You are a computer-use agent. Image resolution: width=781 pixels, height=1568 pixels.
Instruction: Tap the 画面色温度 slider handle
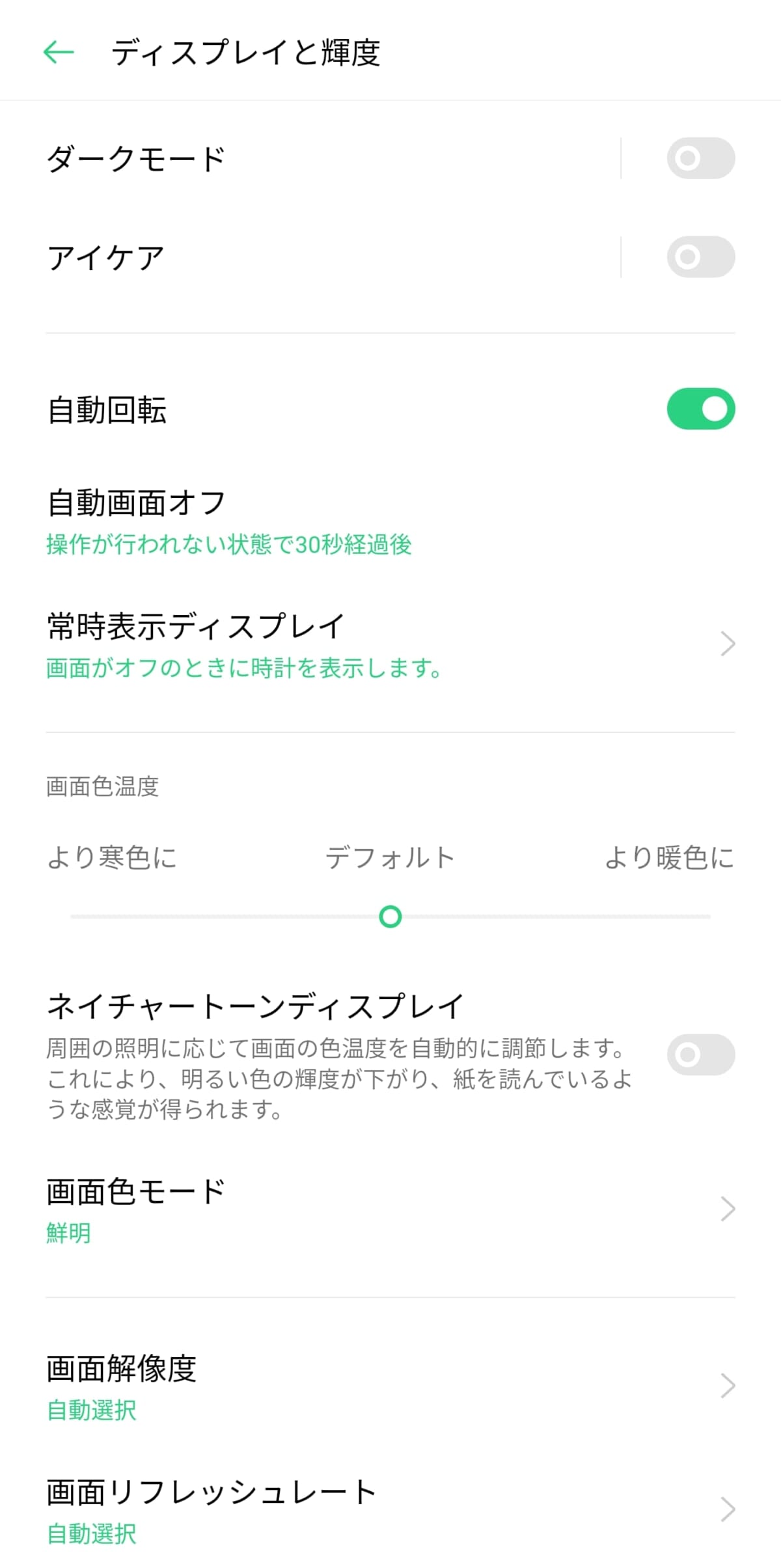pos(390,916)
